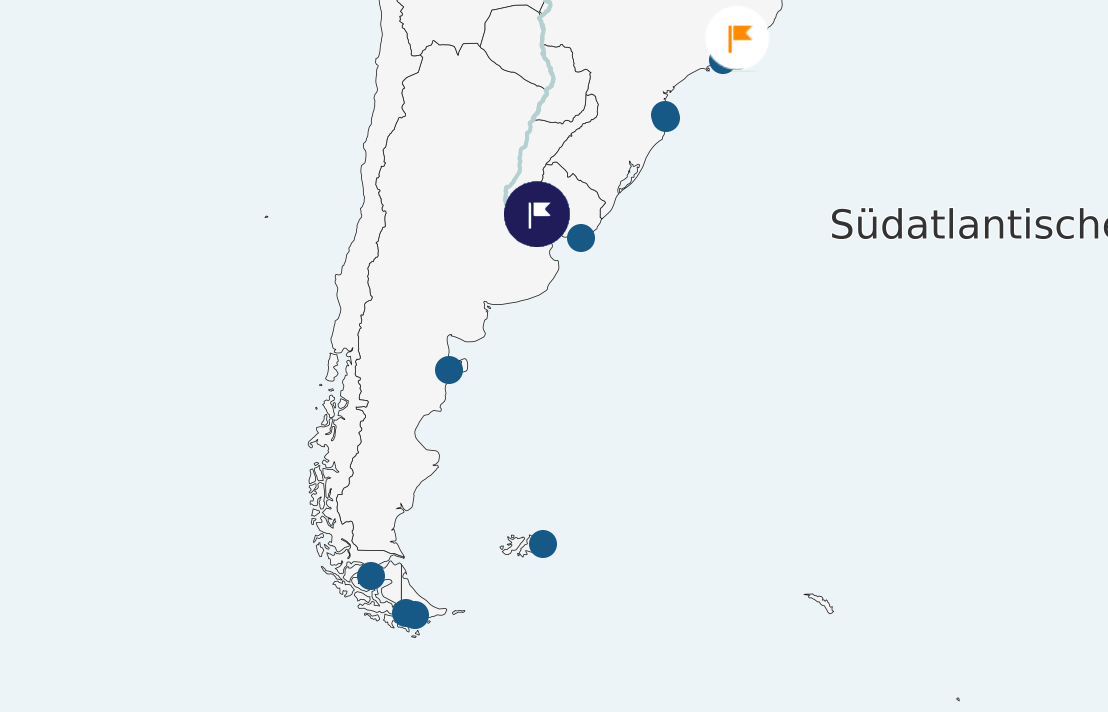Select the blue dots at Tierra del Fuego's tip
This screenshot has height=712, width=1108.
pyautogui.click(x=410, y=614)
